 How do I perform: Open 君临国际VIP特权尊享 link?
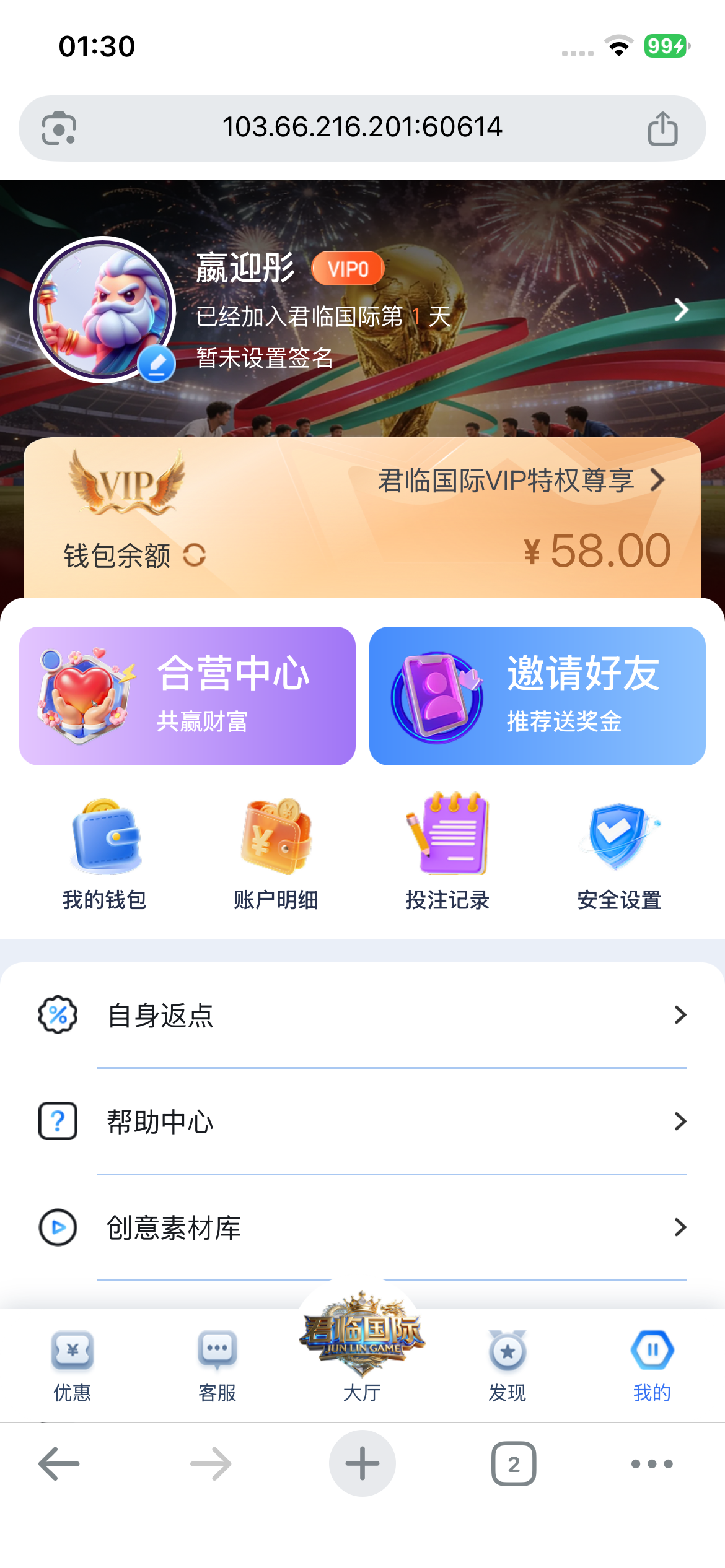click(521, 481)
